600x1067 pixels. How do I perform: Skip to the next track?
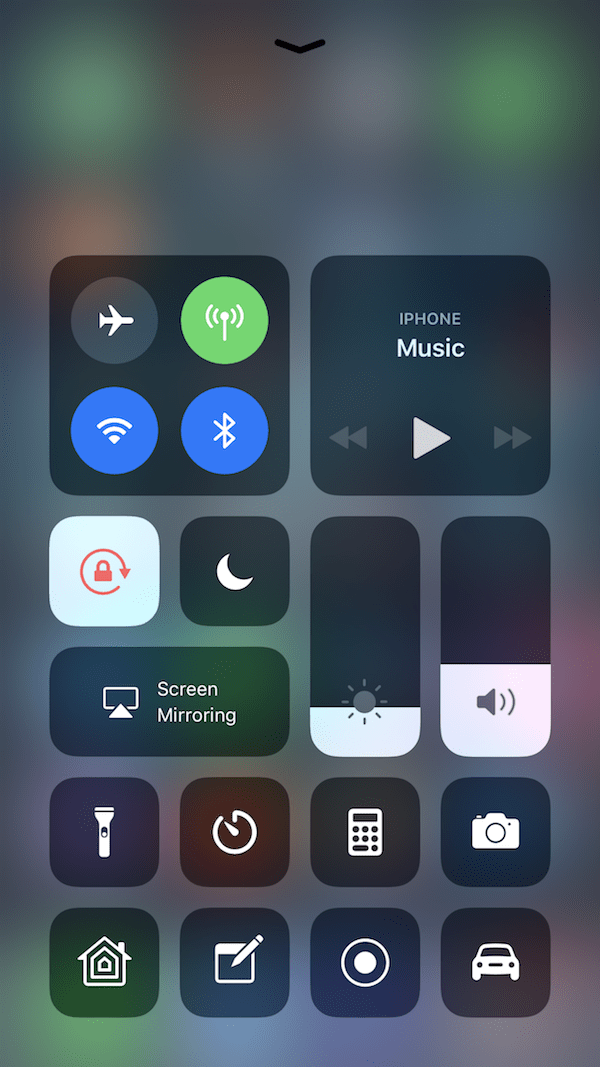(512, 438)
